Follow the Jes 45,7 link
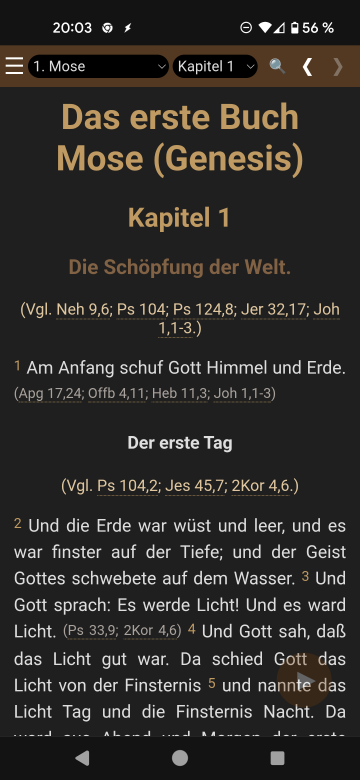Image resolution: width=360 pixels, height=780 pixels. 194,486
